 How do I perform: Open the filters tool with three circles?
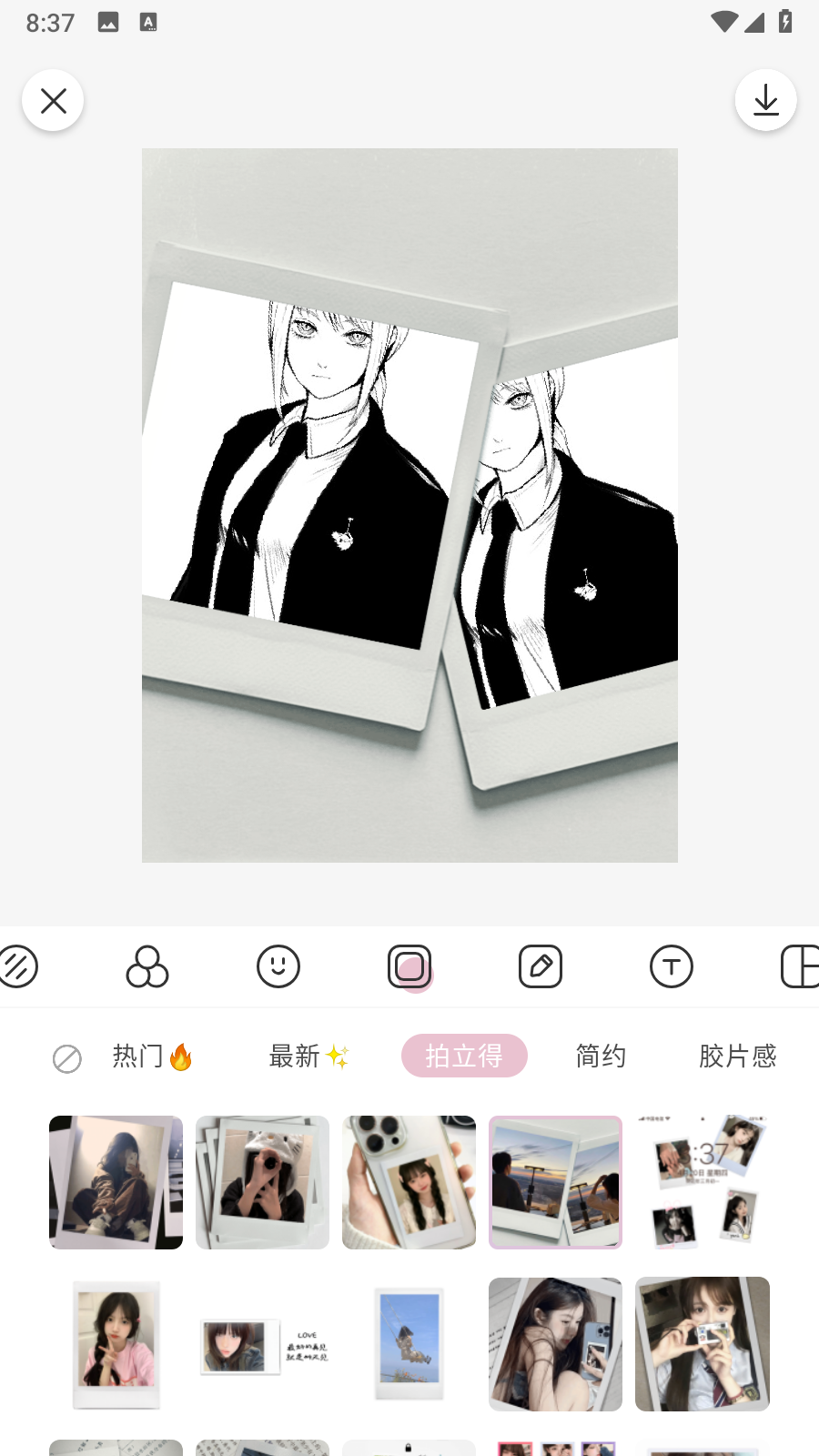pos(147,966)
